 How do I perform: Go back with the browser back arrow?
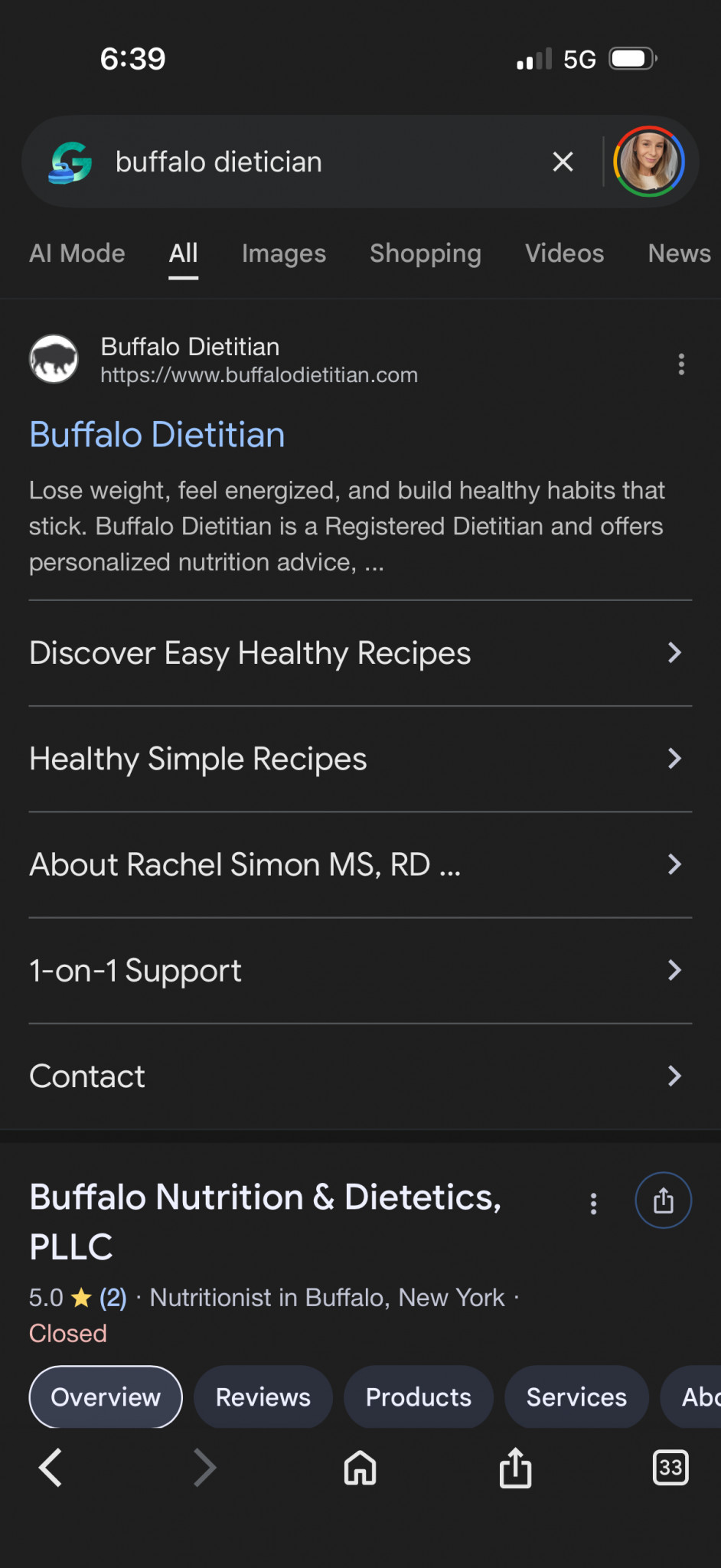point(51,1468)
